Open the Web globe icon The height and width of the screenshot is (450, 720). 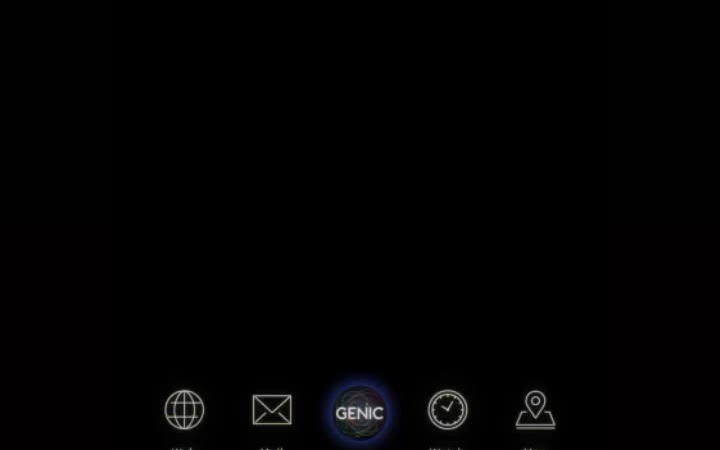point(184,410)
